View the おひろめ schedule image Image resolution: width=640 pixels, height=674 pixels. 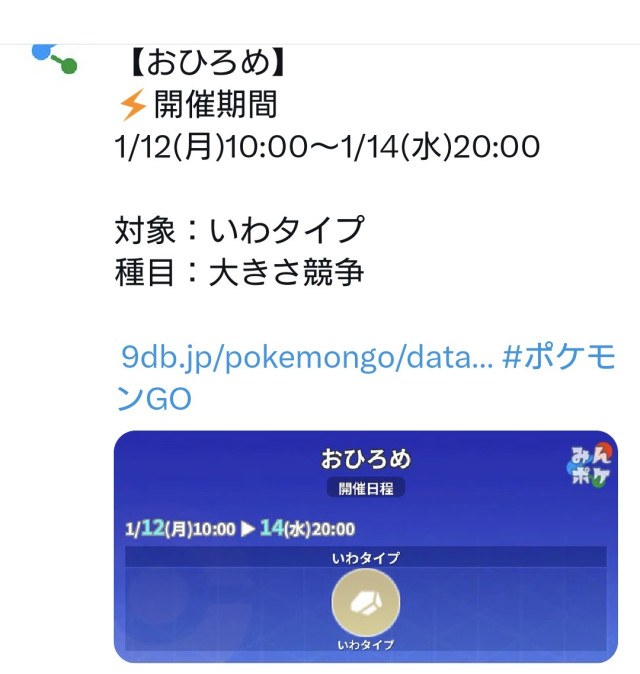coord(365,546)
